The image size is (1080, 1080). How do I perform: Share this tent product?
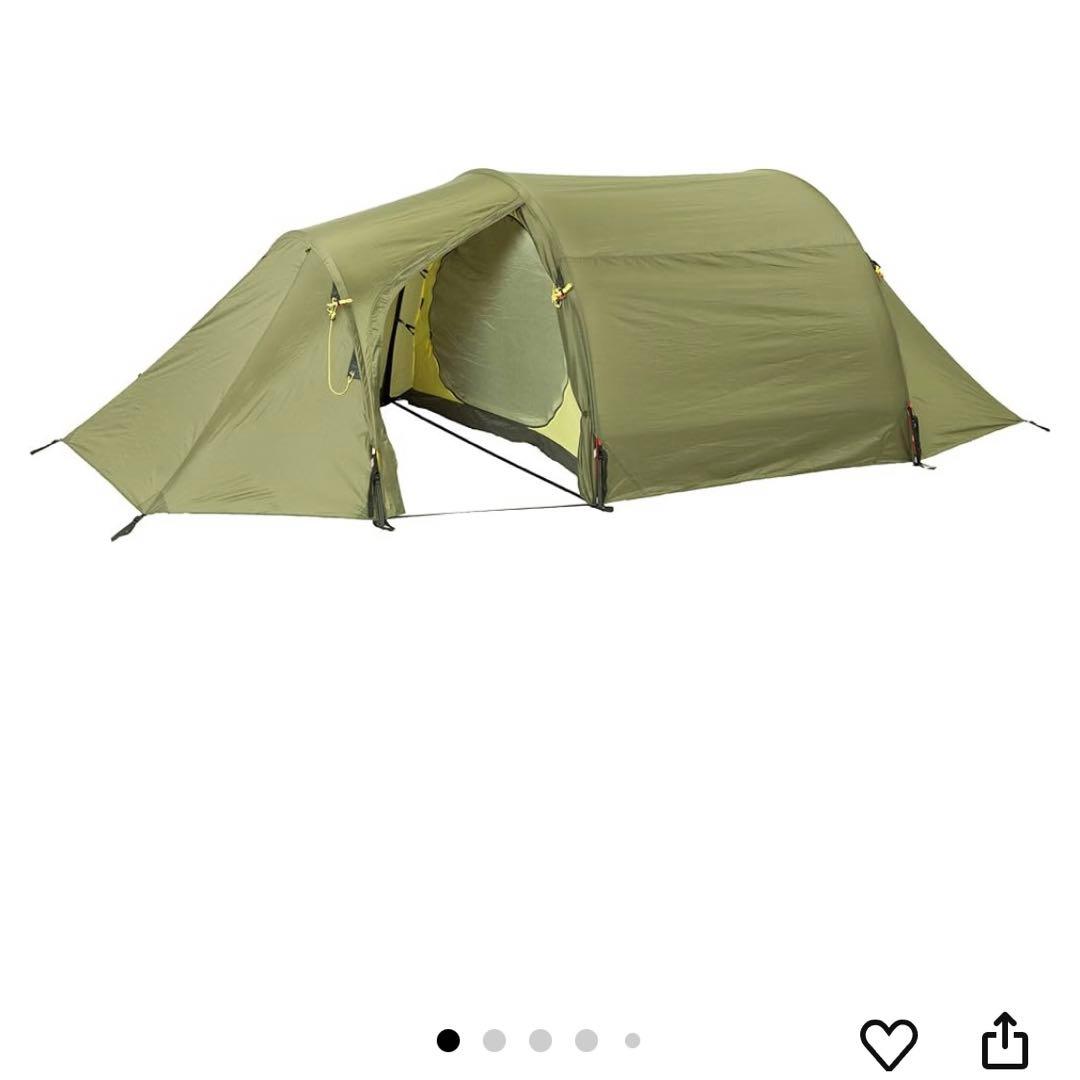point(1005,1041)
